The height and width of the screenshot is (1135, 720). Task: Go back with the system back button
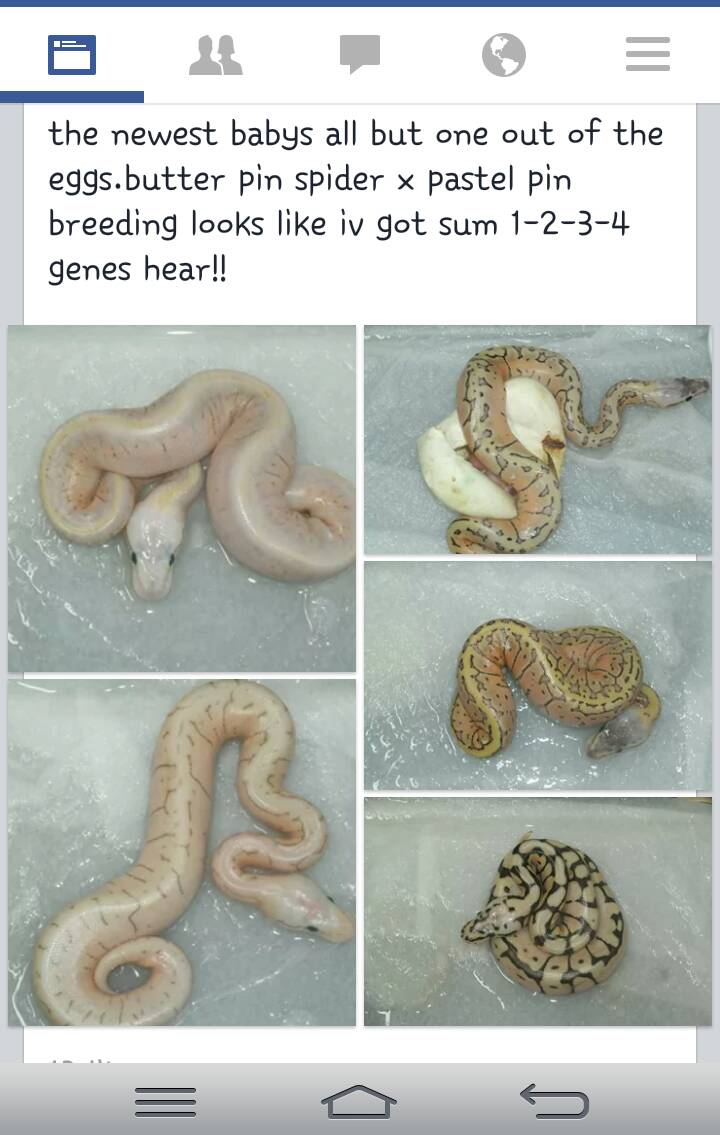point(554,1101)
